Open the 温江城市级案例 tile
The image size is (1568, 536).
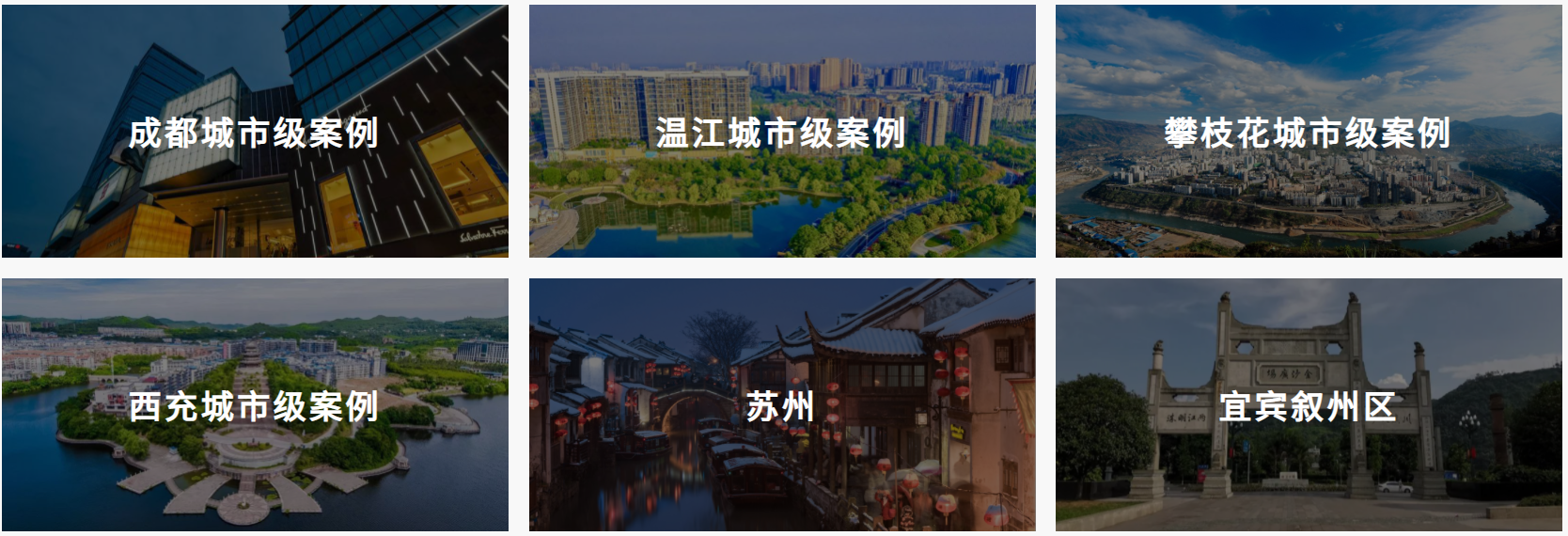tap(781, 132)
